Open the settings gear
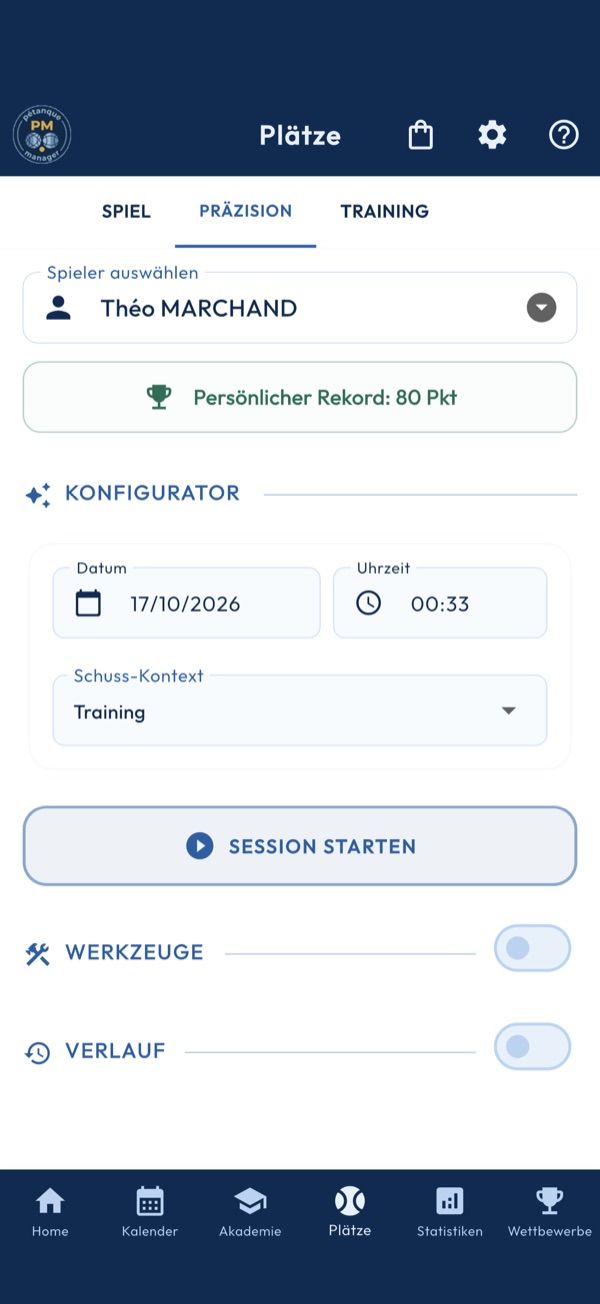This screenshot has height=1304, width=600. pos(492,135)
